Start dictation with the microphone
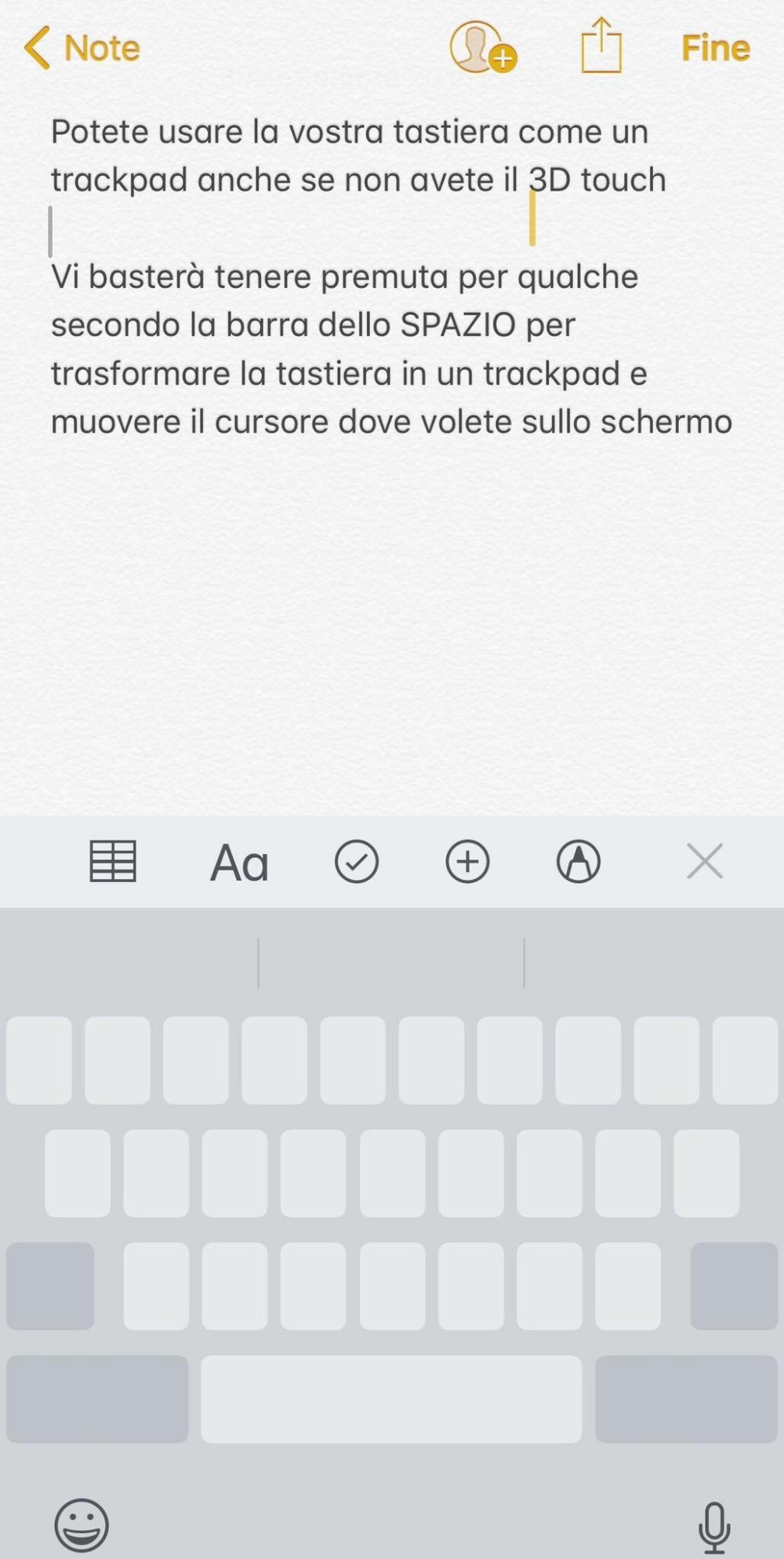 click(714, 1526)
